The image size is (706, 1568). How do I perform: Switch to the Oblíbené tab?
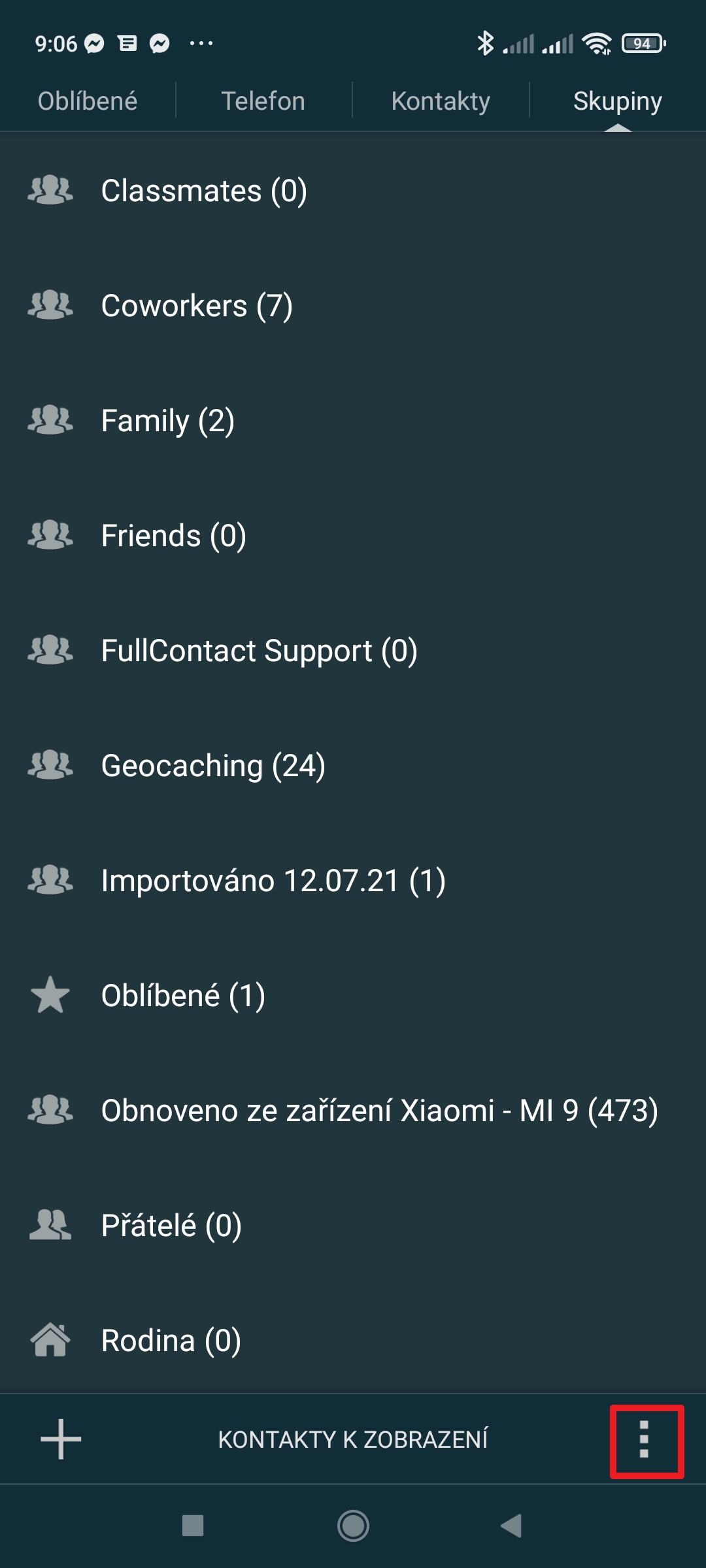88,101
